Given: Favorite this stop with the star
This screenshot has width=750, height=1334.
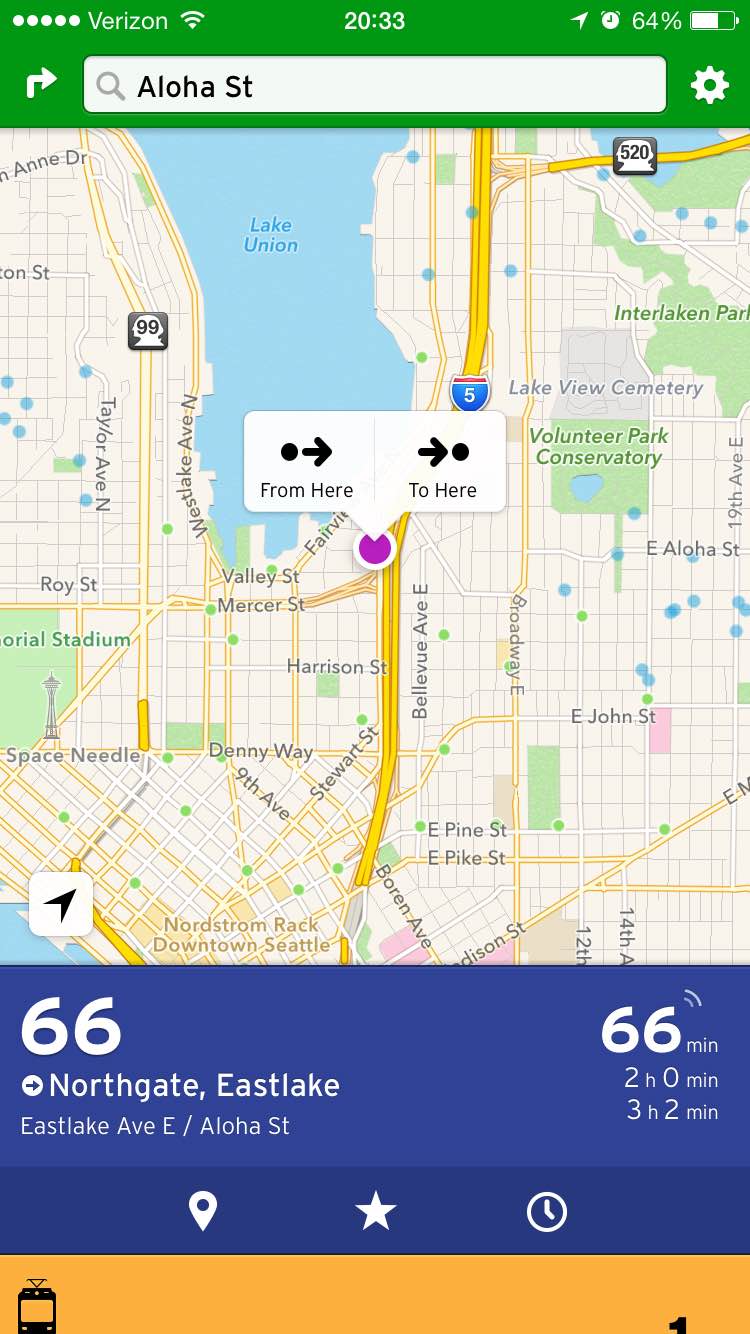Looking at the screenshot, I should point(376,1212).
